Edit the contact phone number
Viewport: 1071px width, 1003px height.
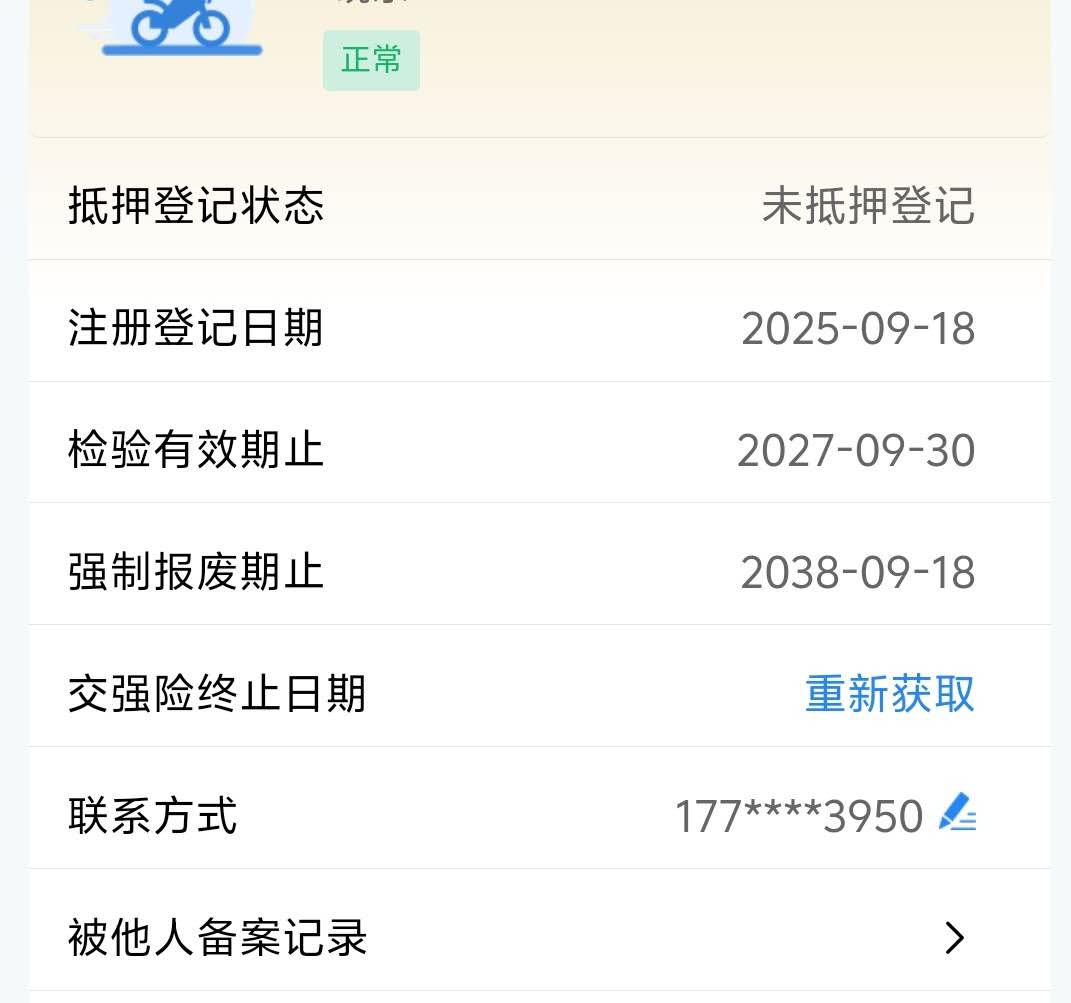(x=957, y=813)
